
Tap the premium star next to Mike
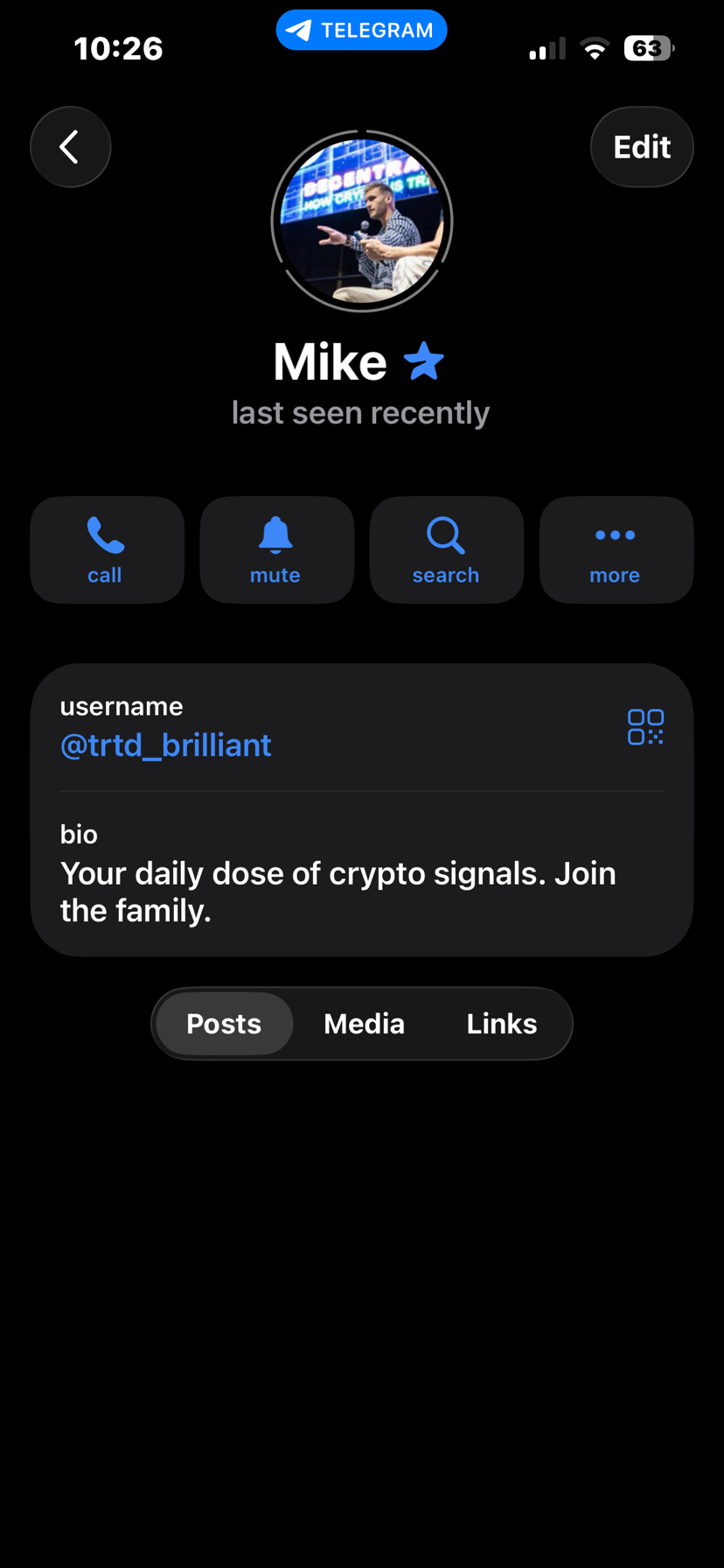[424, 361]
